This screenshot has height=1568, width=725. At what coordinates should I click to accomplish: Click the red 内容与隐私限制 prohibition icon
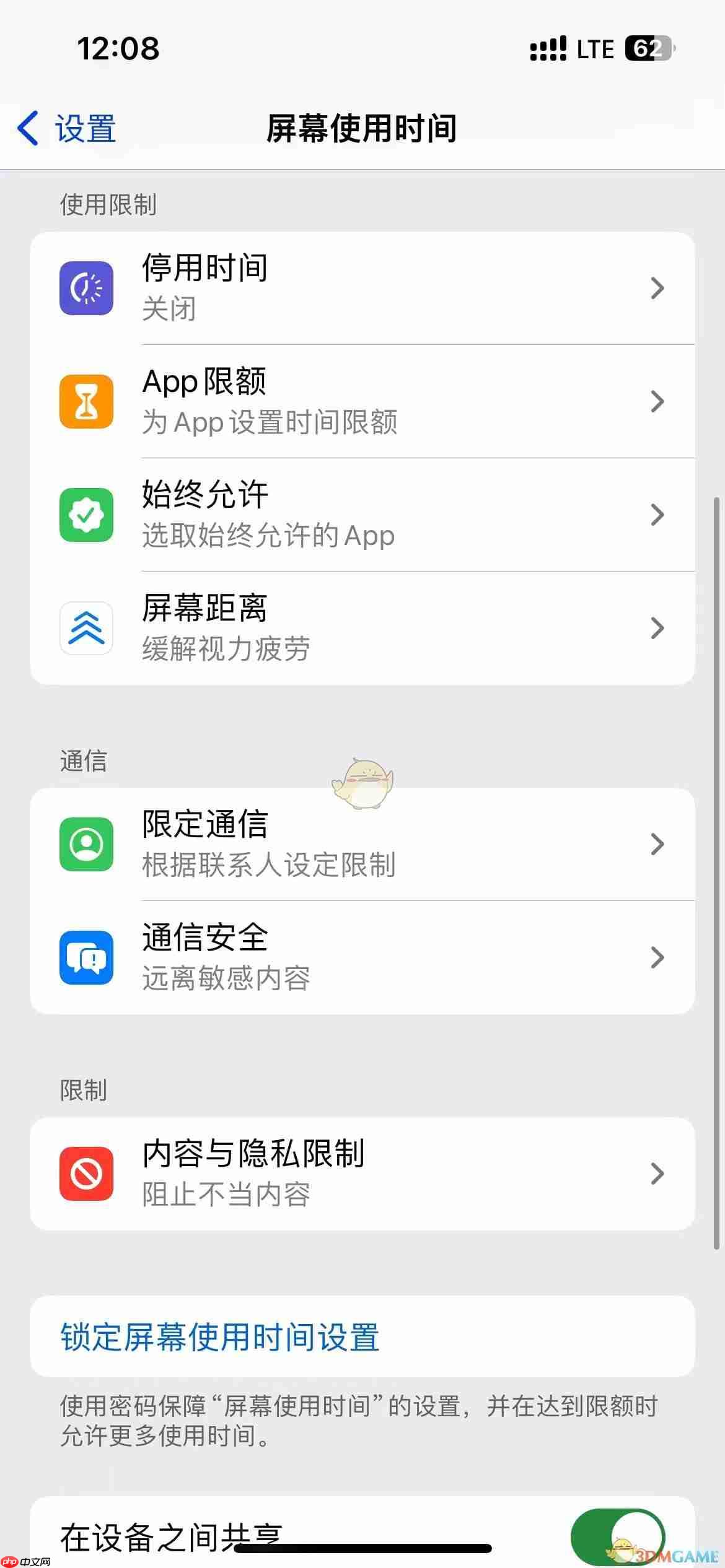(86, 1174)
